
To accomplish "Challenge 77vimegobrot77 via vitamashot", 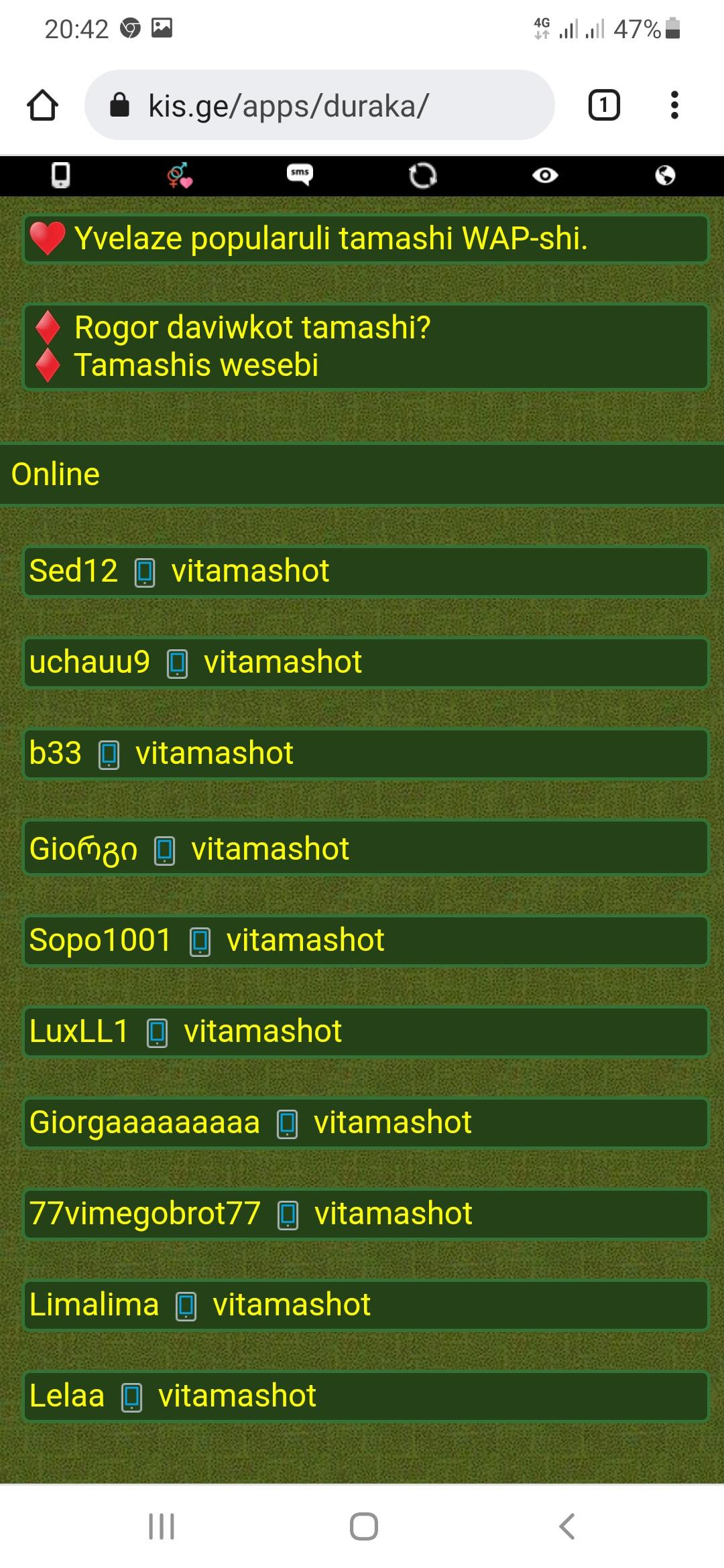I will pos(393,1214).
